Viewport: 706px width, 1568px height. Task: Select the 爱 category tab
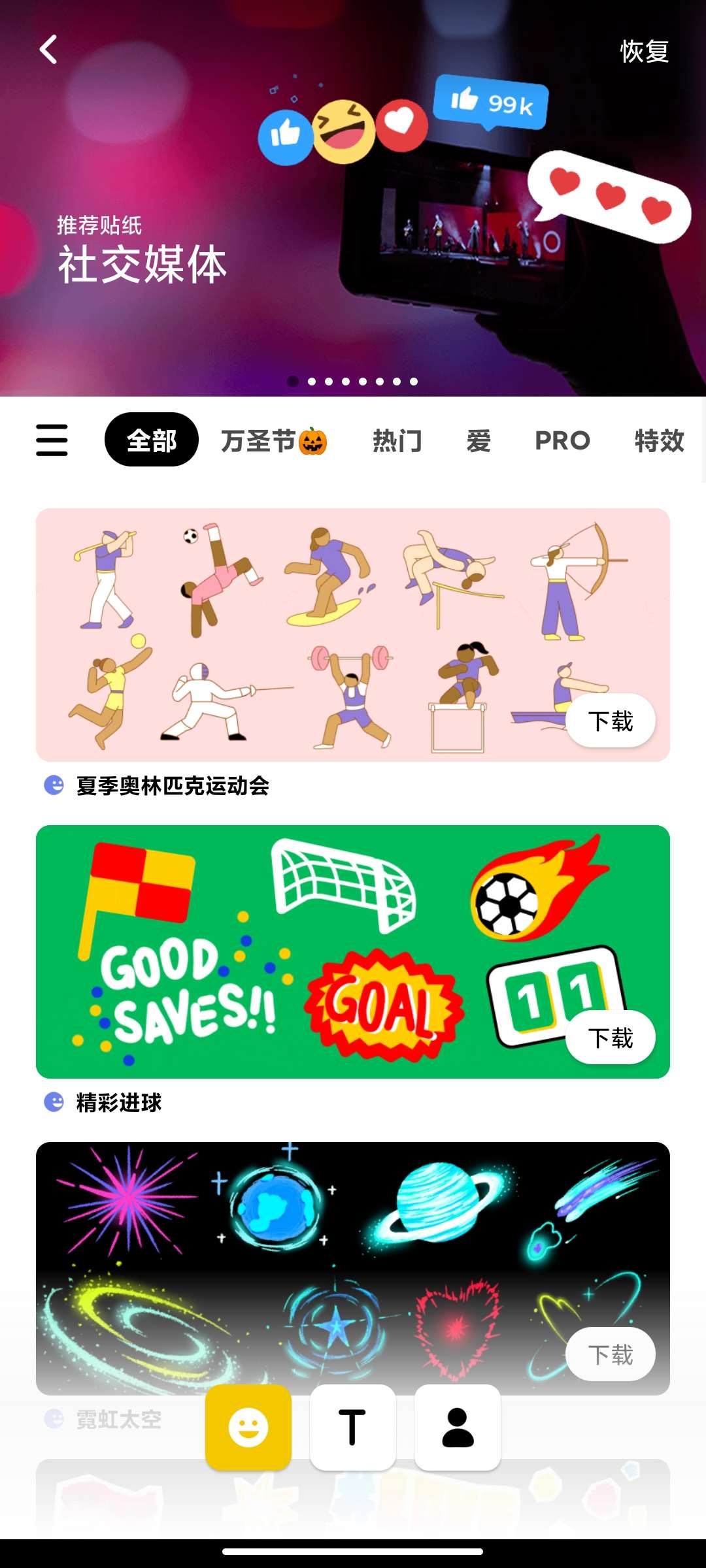[479, 440]
